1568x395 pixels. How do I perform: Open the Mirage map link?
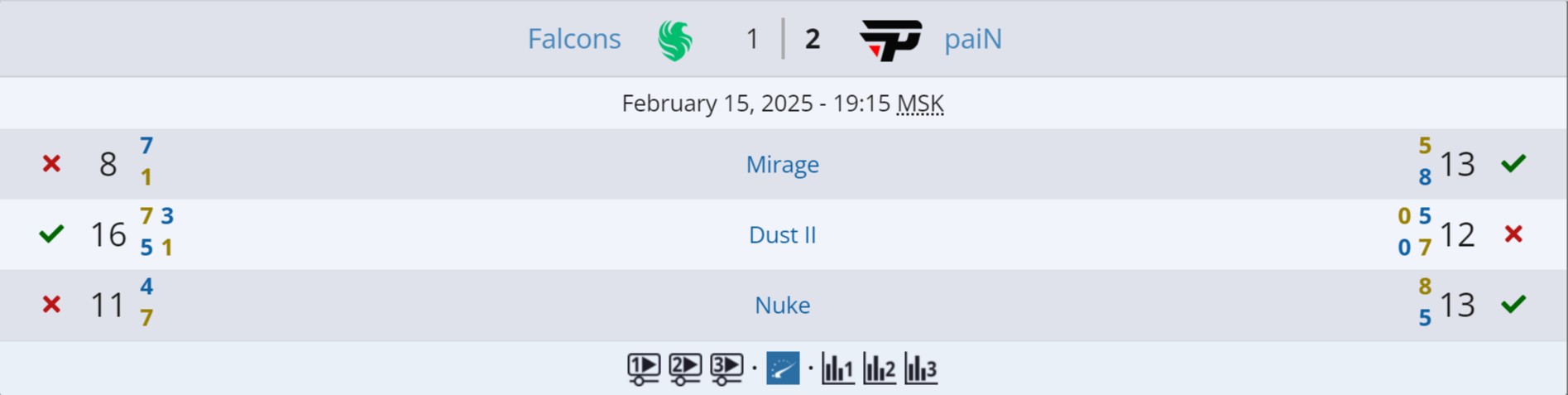[782, 164]
